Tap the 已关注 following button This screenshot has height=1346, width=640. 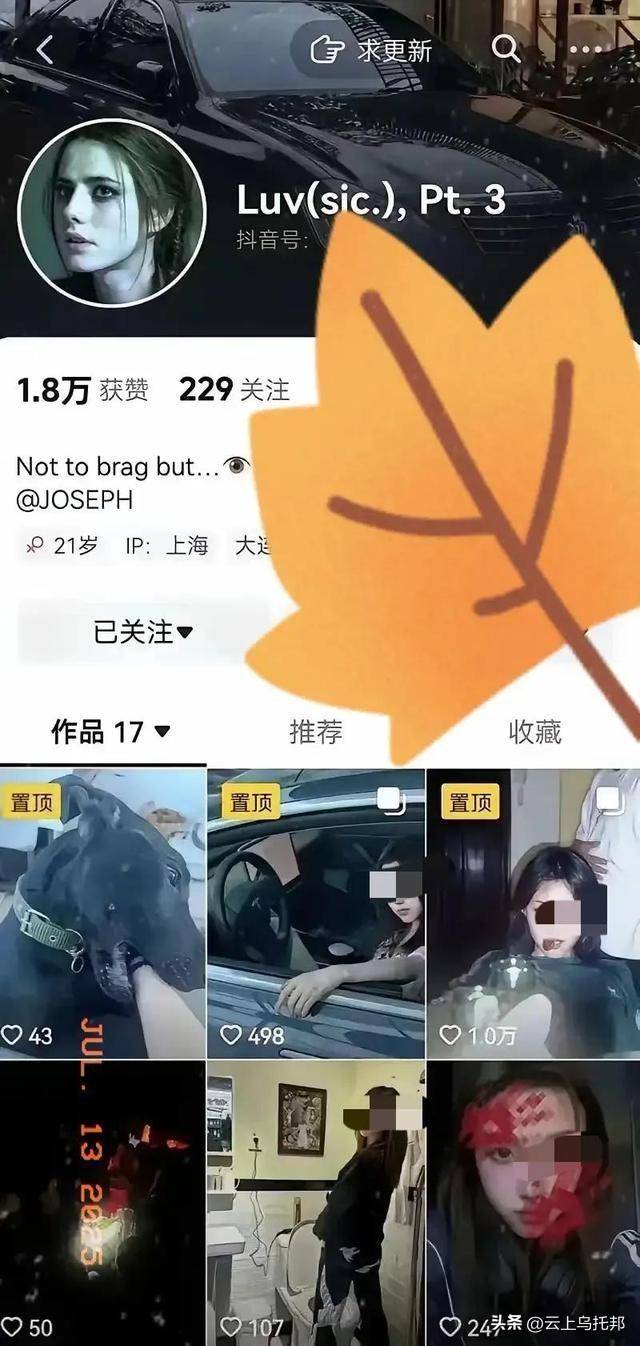[x=143, y=632]
